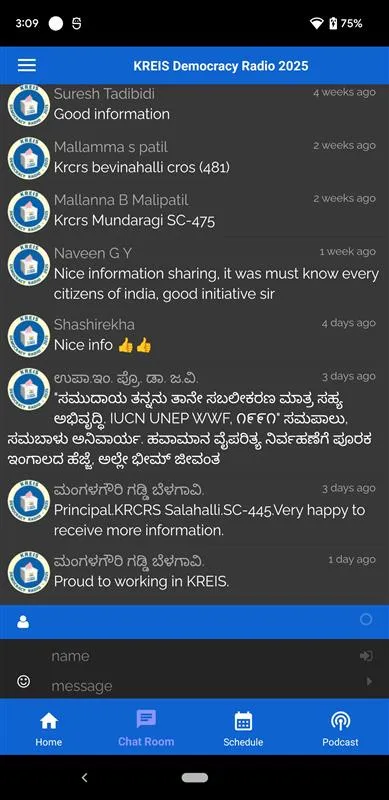Tap the system back arrow

[x=85, y=778]
